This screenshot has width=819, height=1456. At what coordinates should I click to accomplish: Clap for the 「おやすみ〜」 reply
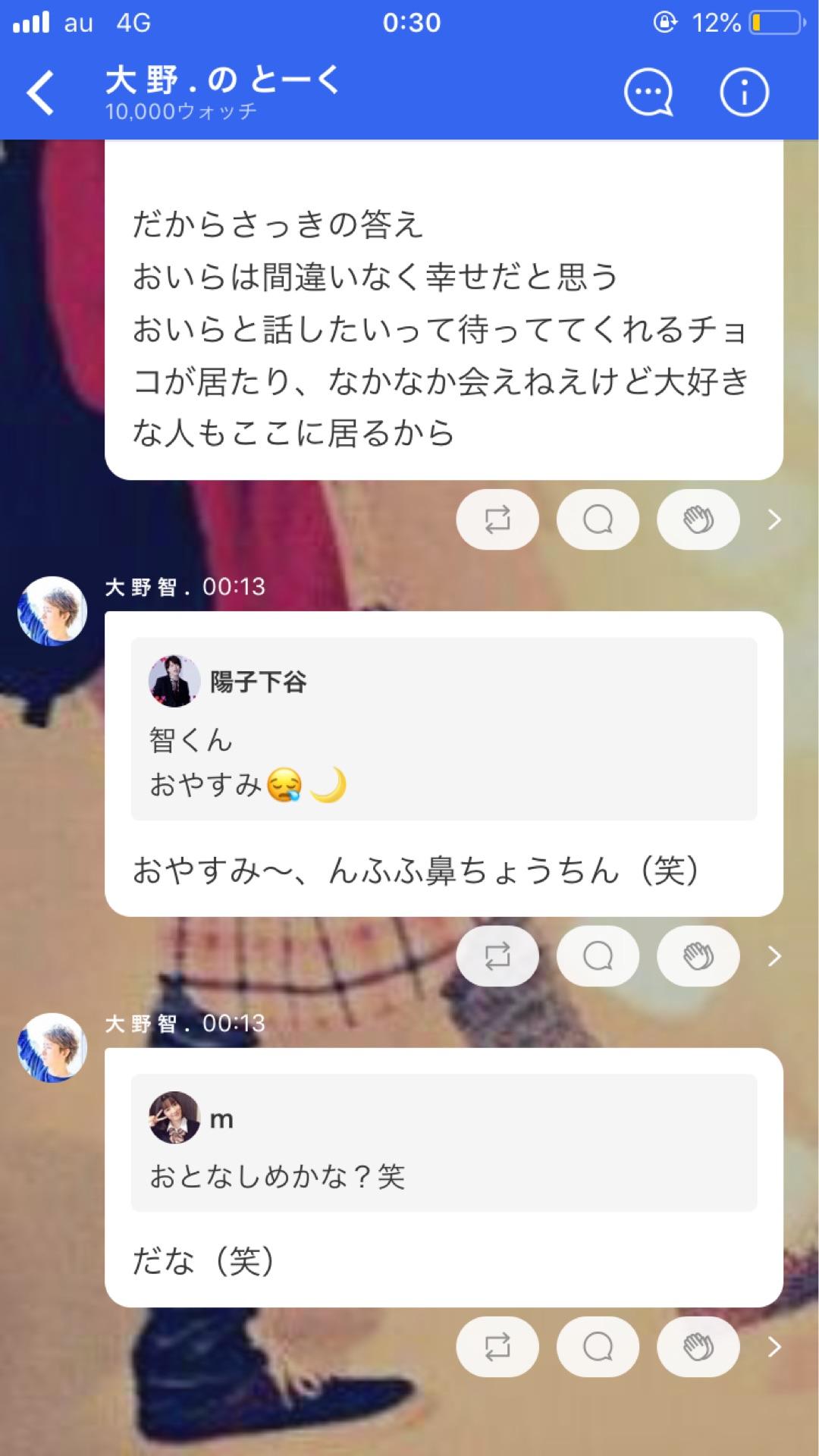click(698, 956)
